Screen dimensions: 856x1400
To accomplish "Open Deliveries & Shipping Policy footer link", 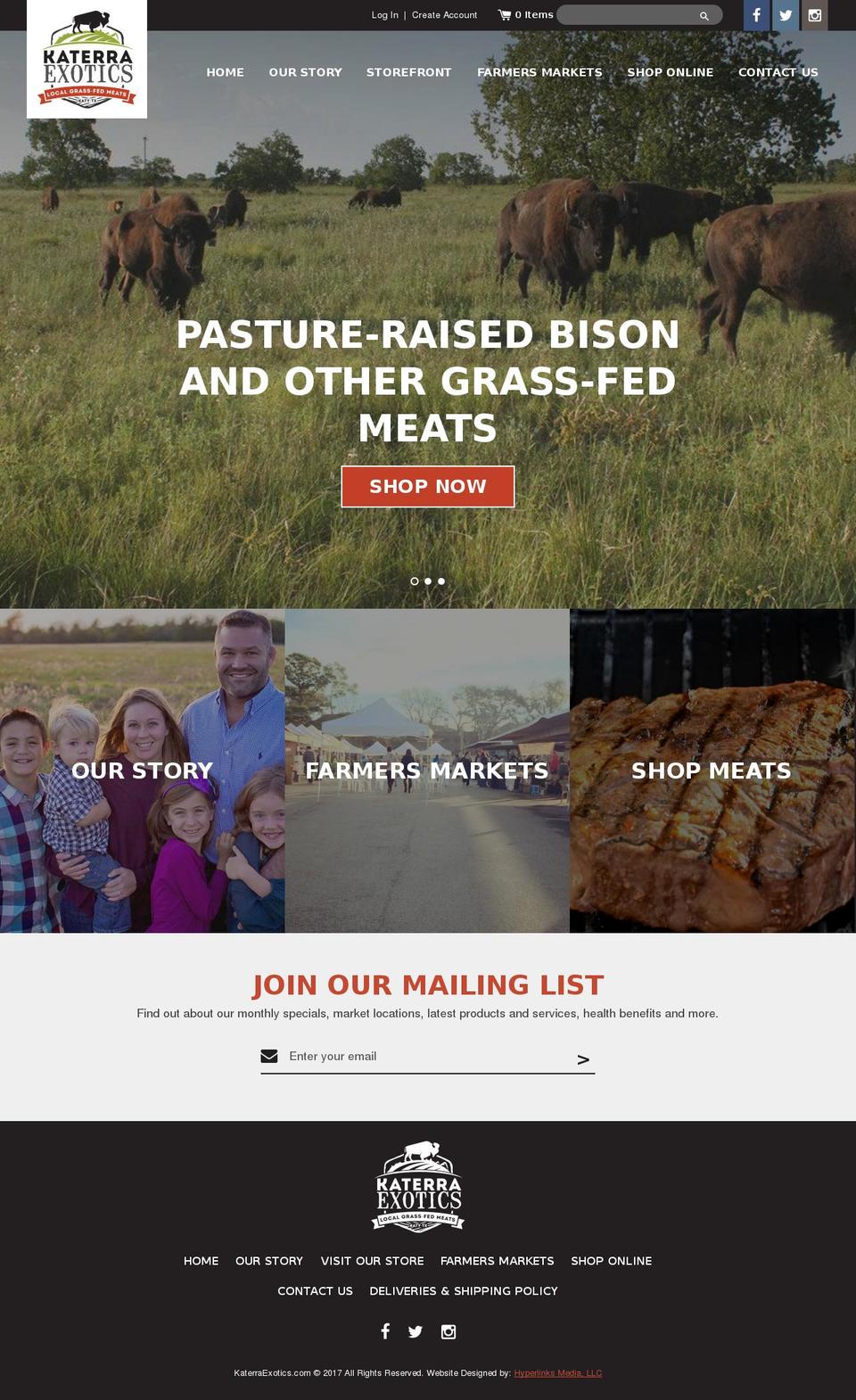I will click(x=464, y=1290).
